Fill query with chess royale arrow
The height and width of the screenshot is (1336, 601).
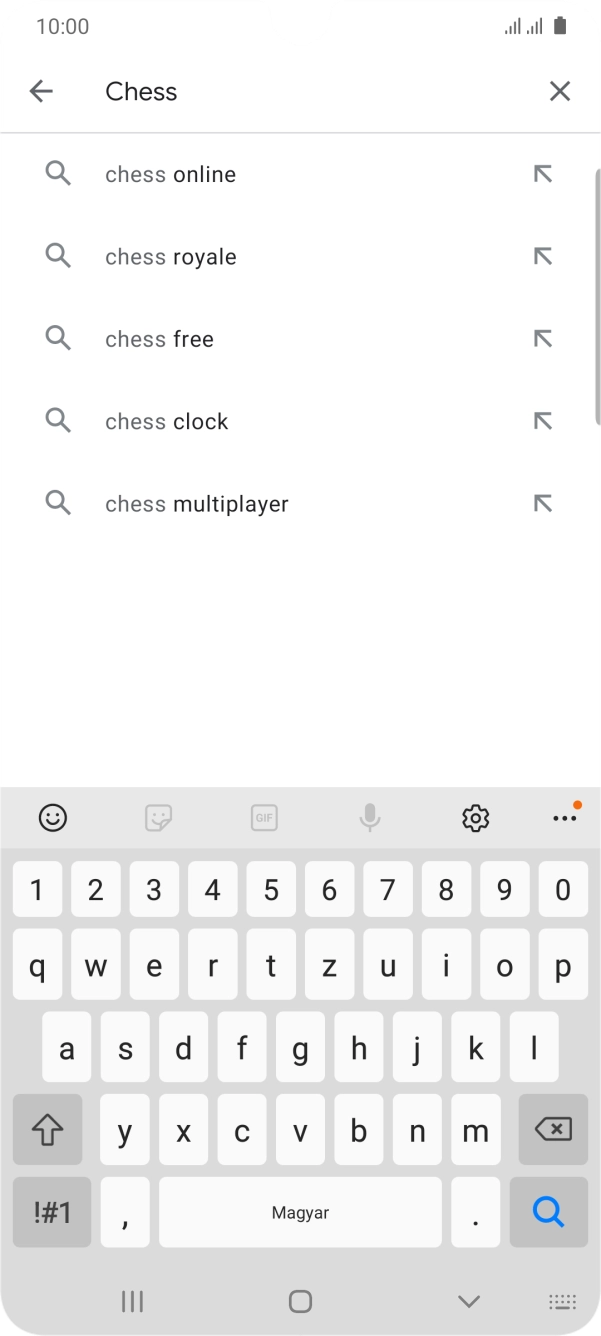(x=543, y=257)
